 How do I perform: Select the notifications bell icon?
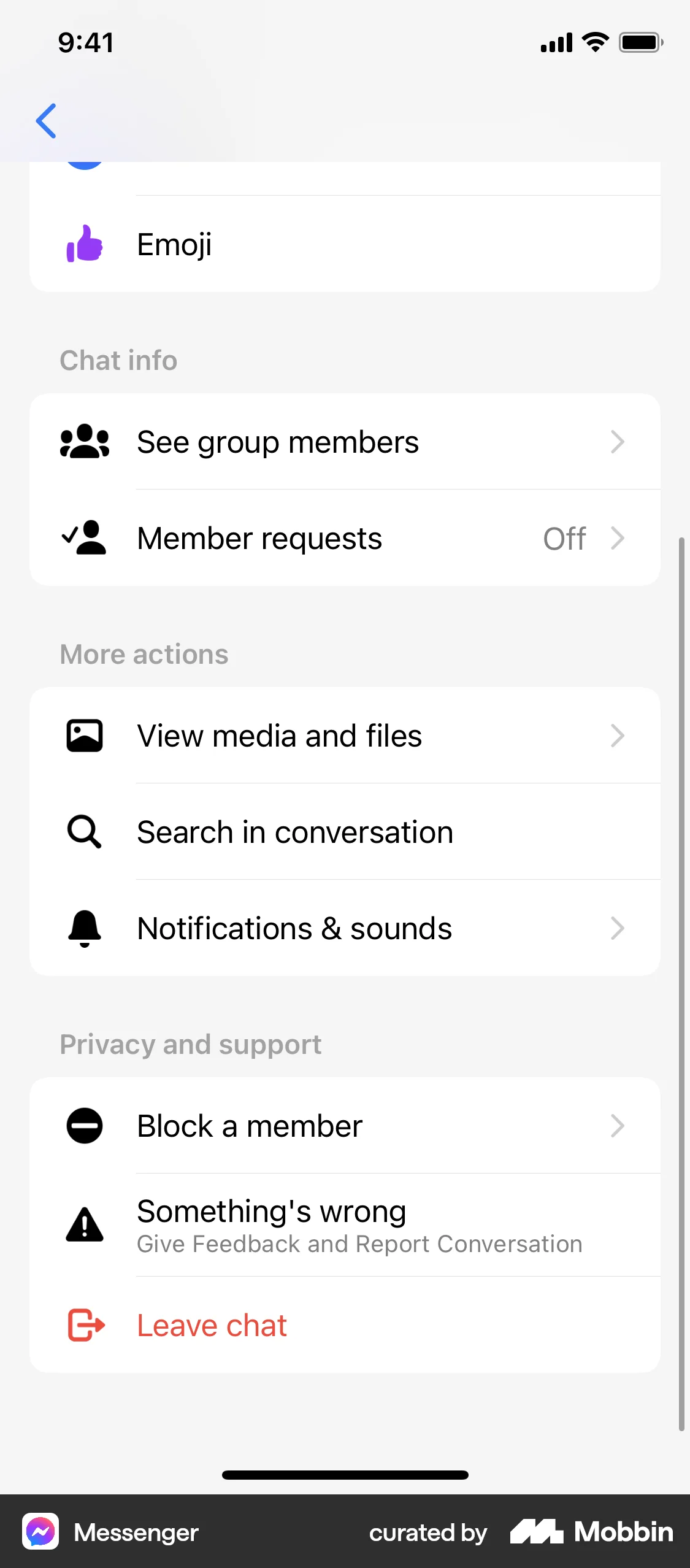click(84, 928)
